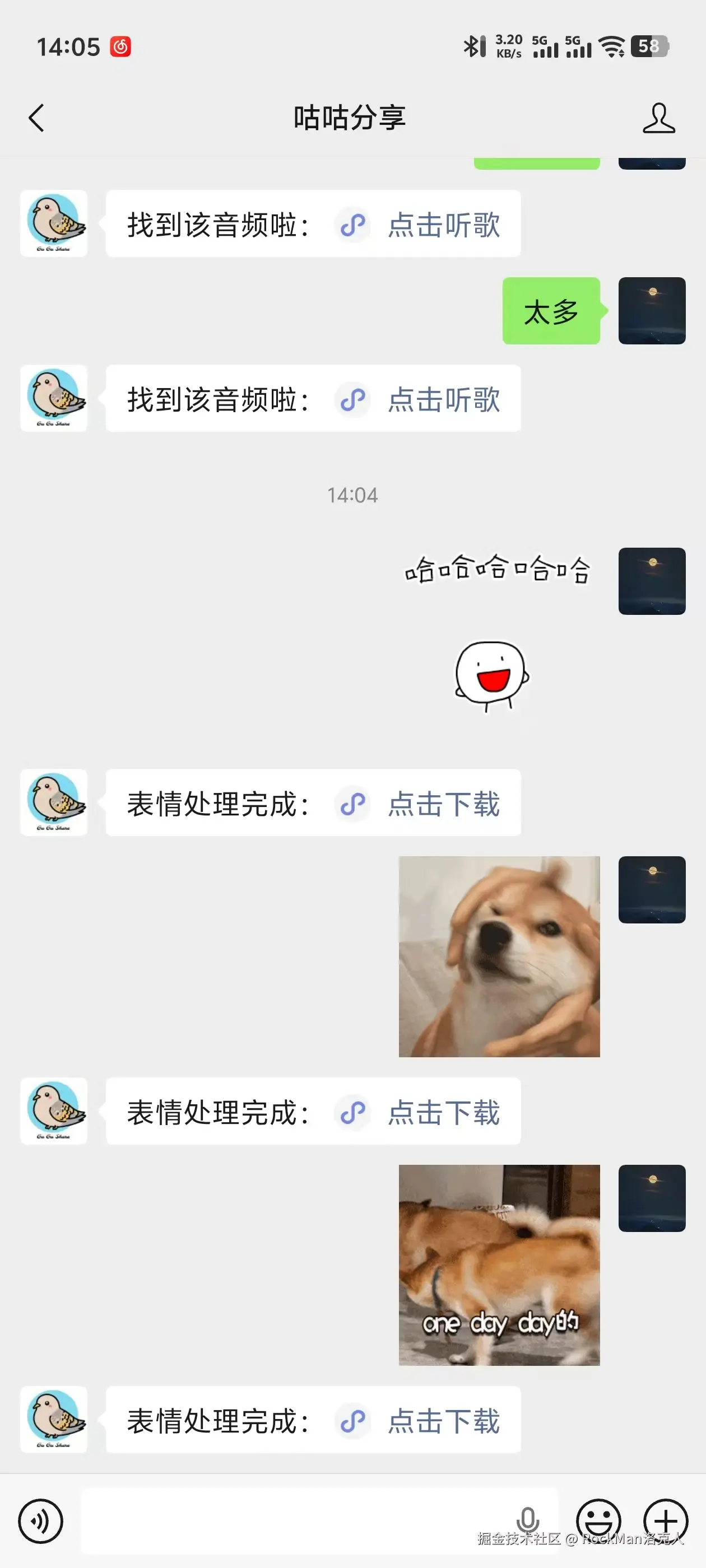This screenshot has width=706, height=1568.
Task: Tap the message input field to type
Action: [x=305, y=1521]
